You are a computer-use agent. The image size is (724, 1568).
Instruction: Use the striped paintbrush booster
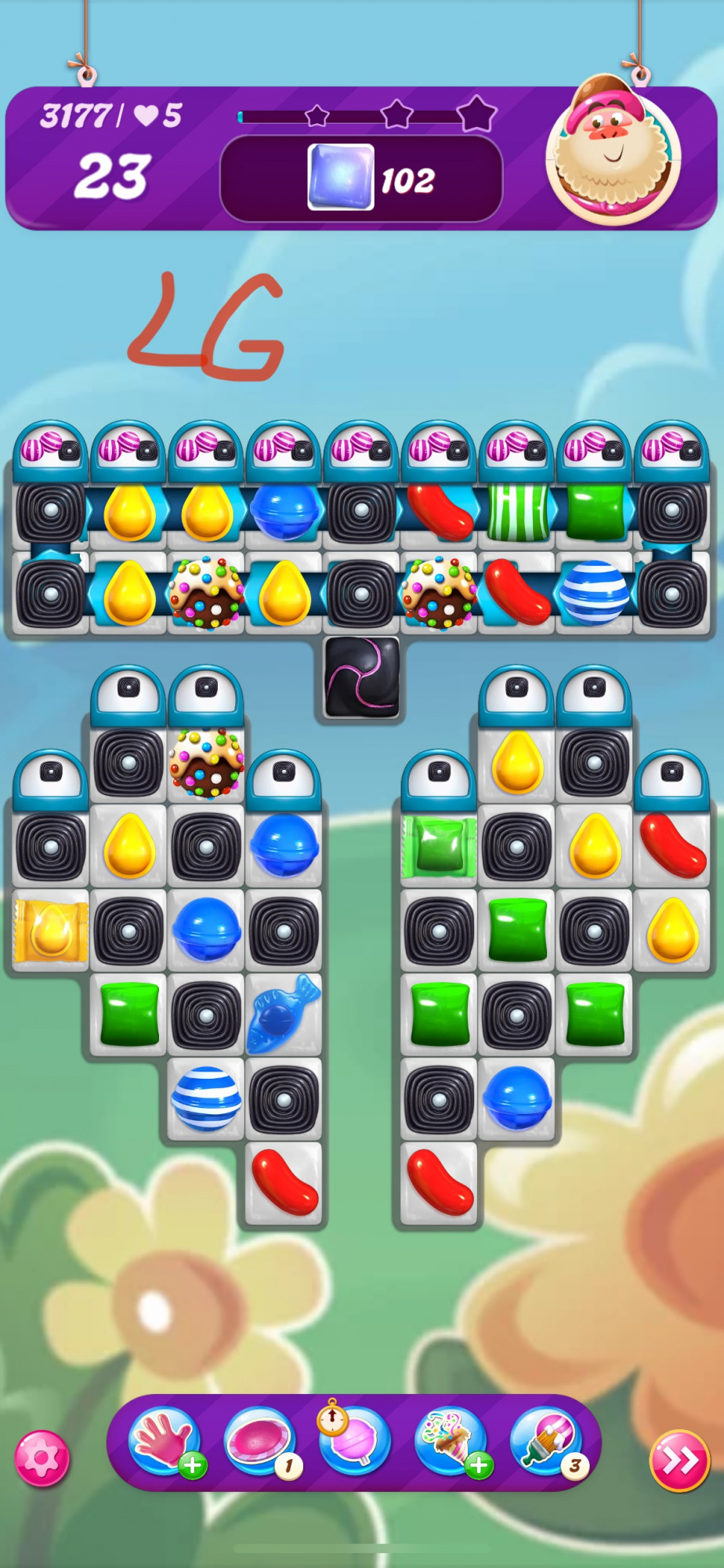point(546,1441)
